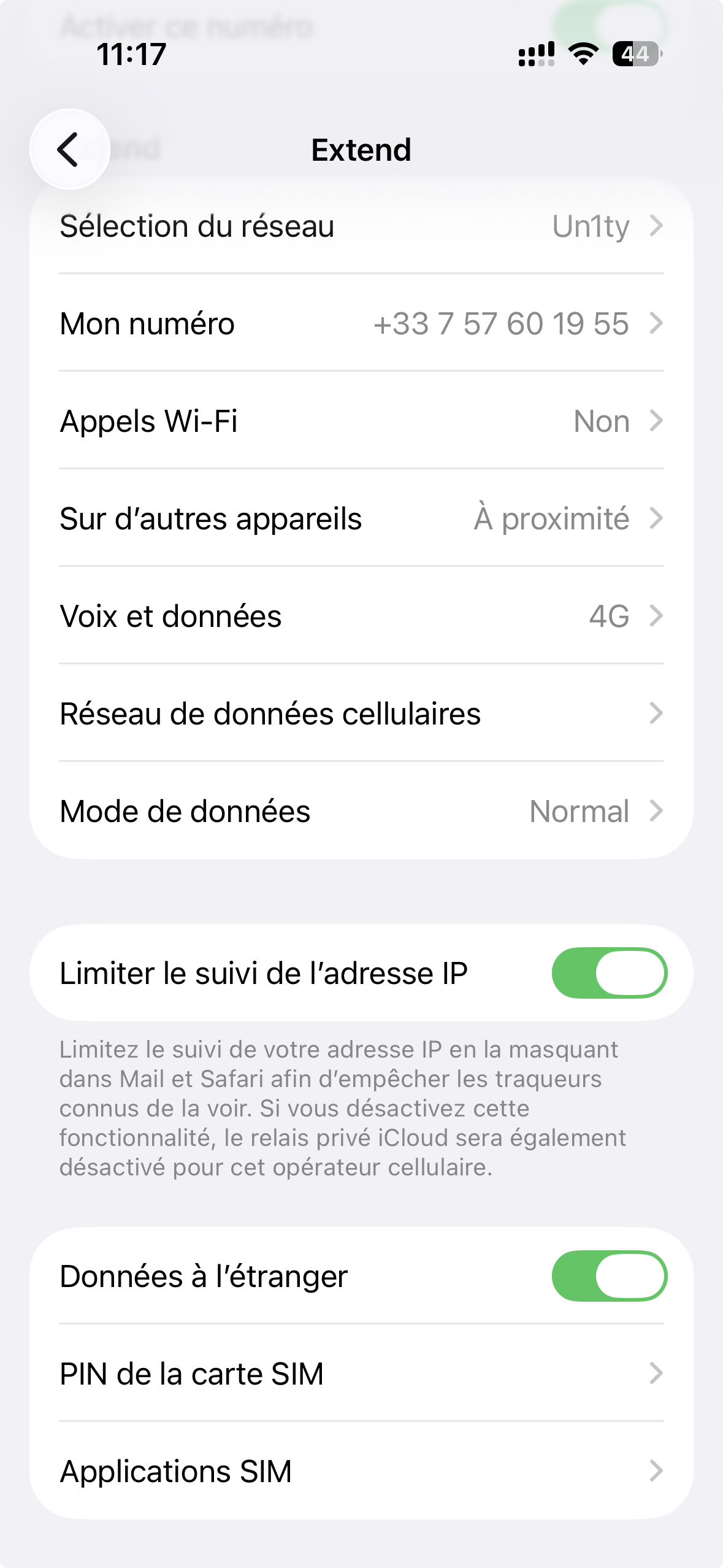Open the Mon numéro row
723x1568 pixels.
tap(361, 323)
